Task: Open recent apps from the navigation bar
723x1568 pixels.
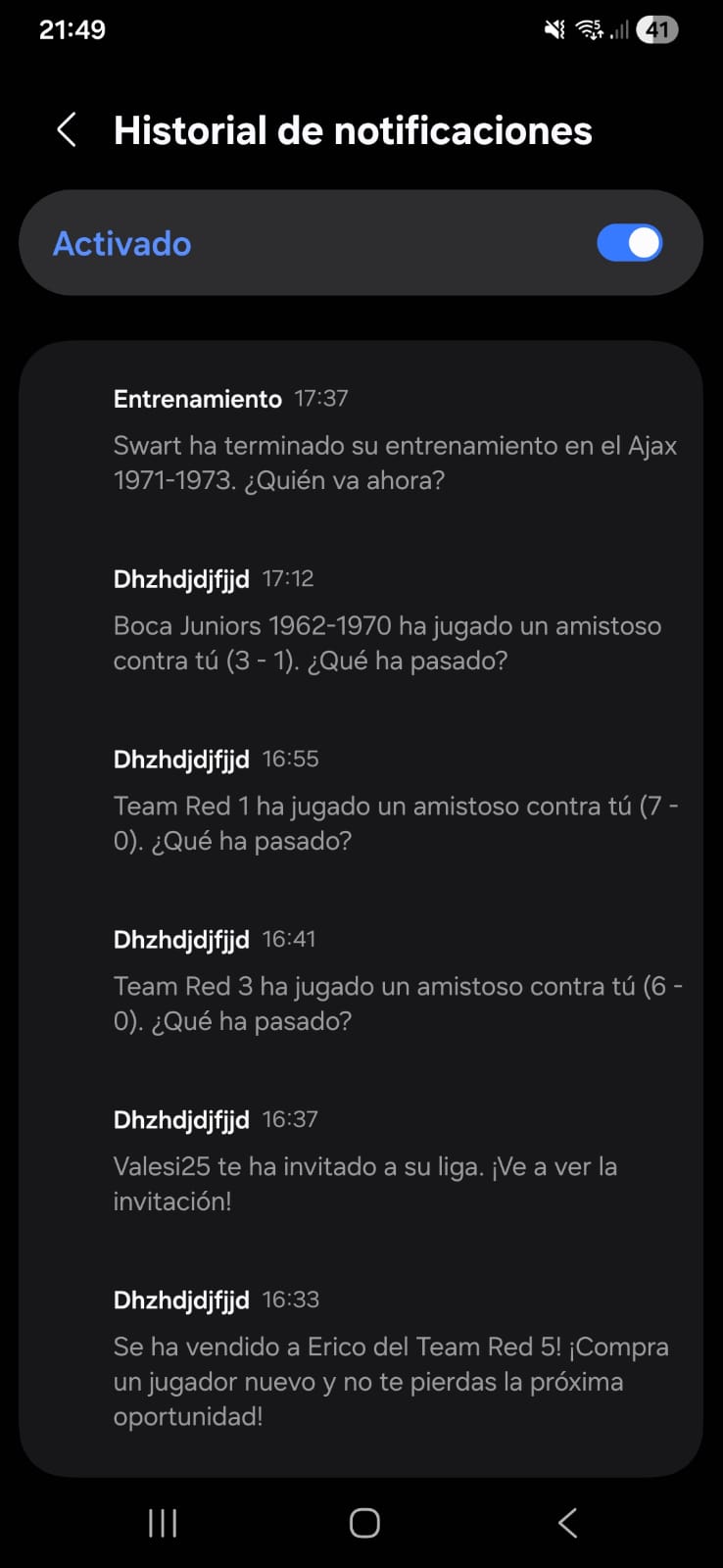Action: tap(163, 1522)
